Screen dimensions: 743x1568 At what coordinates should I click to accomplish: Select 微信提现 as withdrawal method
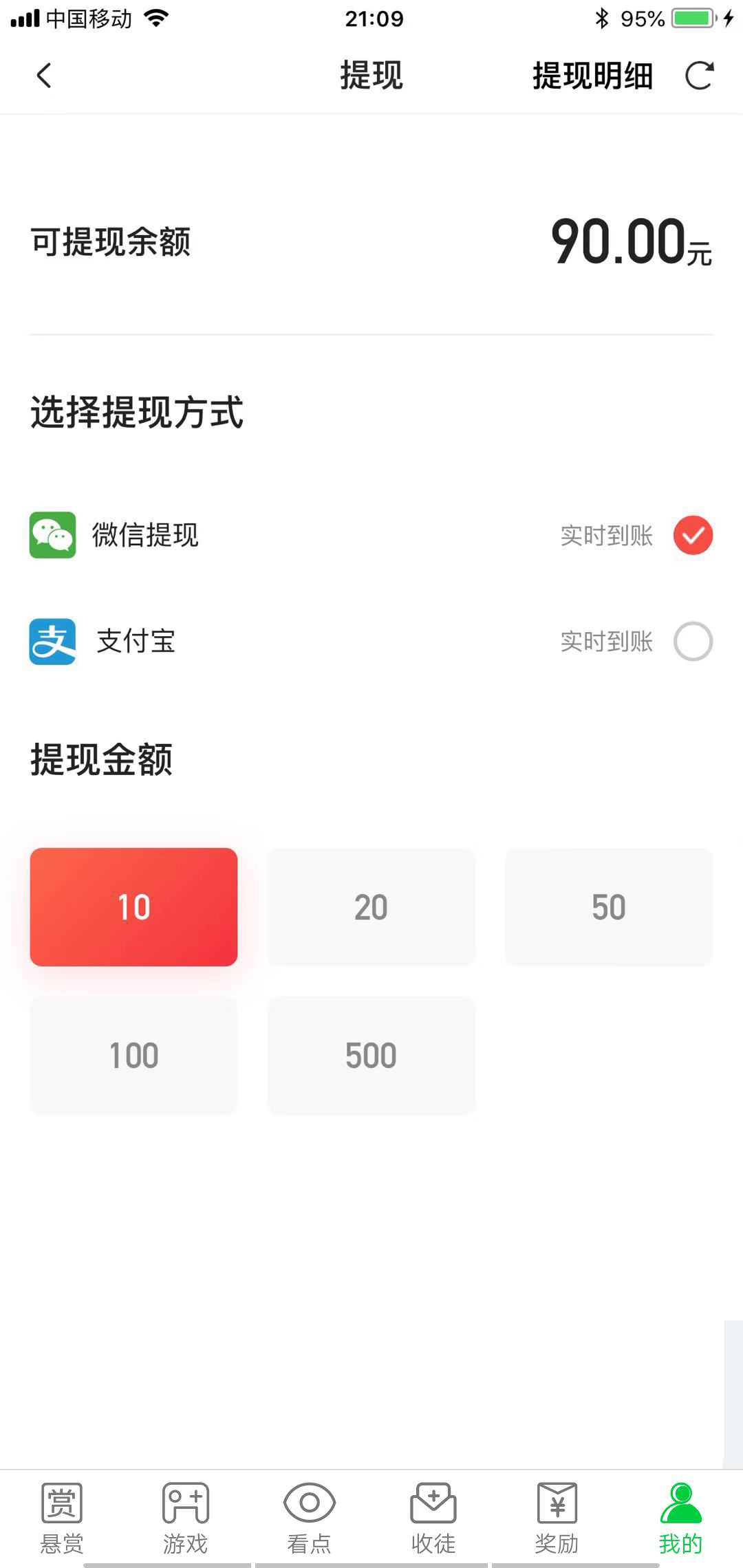coord(693,535)
